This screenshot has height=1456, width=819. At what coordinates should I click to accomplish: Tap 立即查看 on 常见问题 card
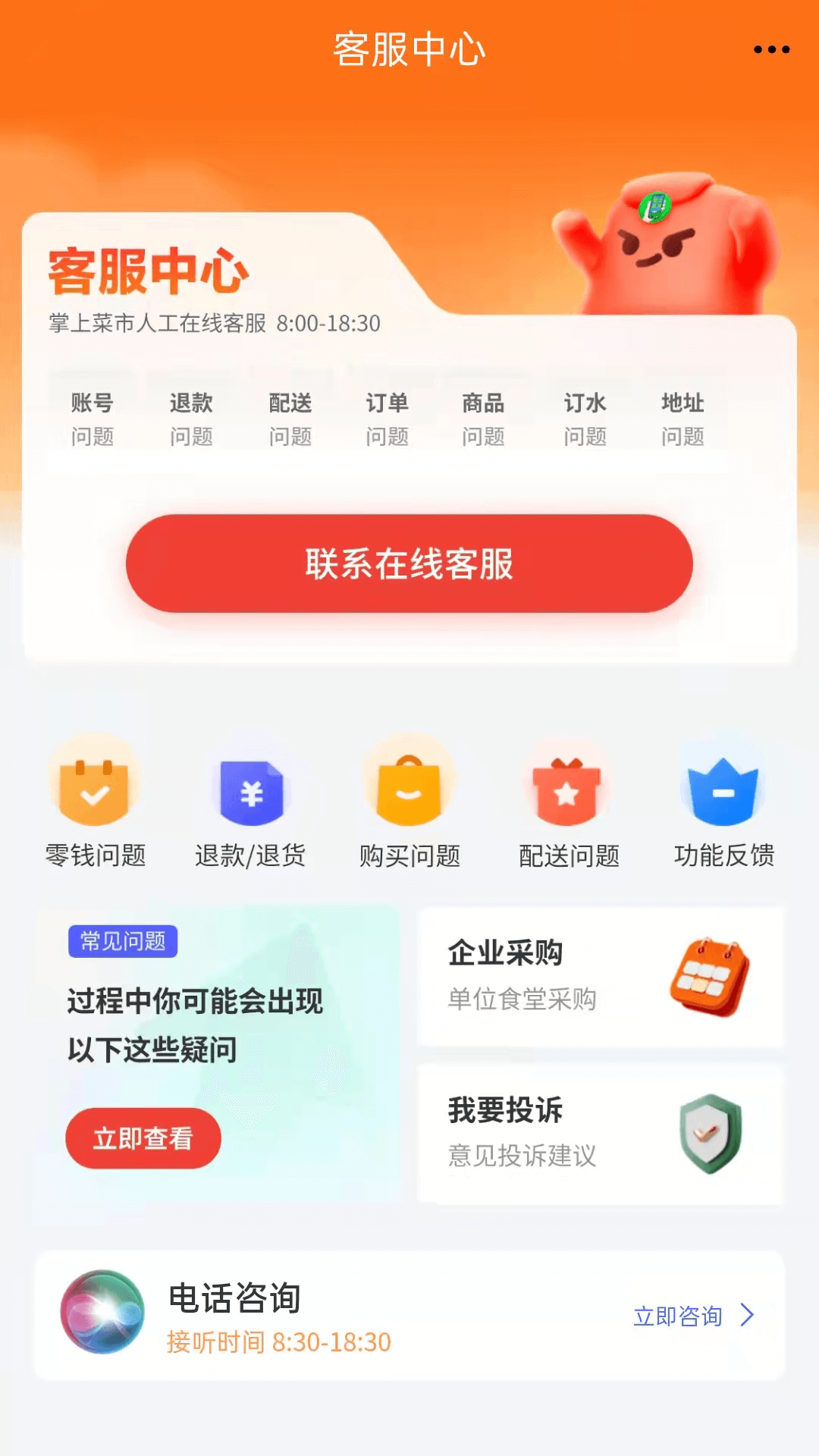click(143, 1137)
